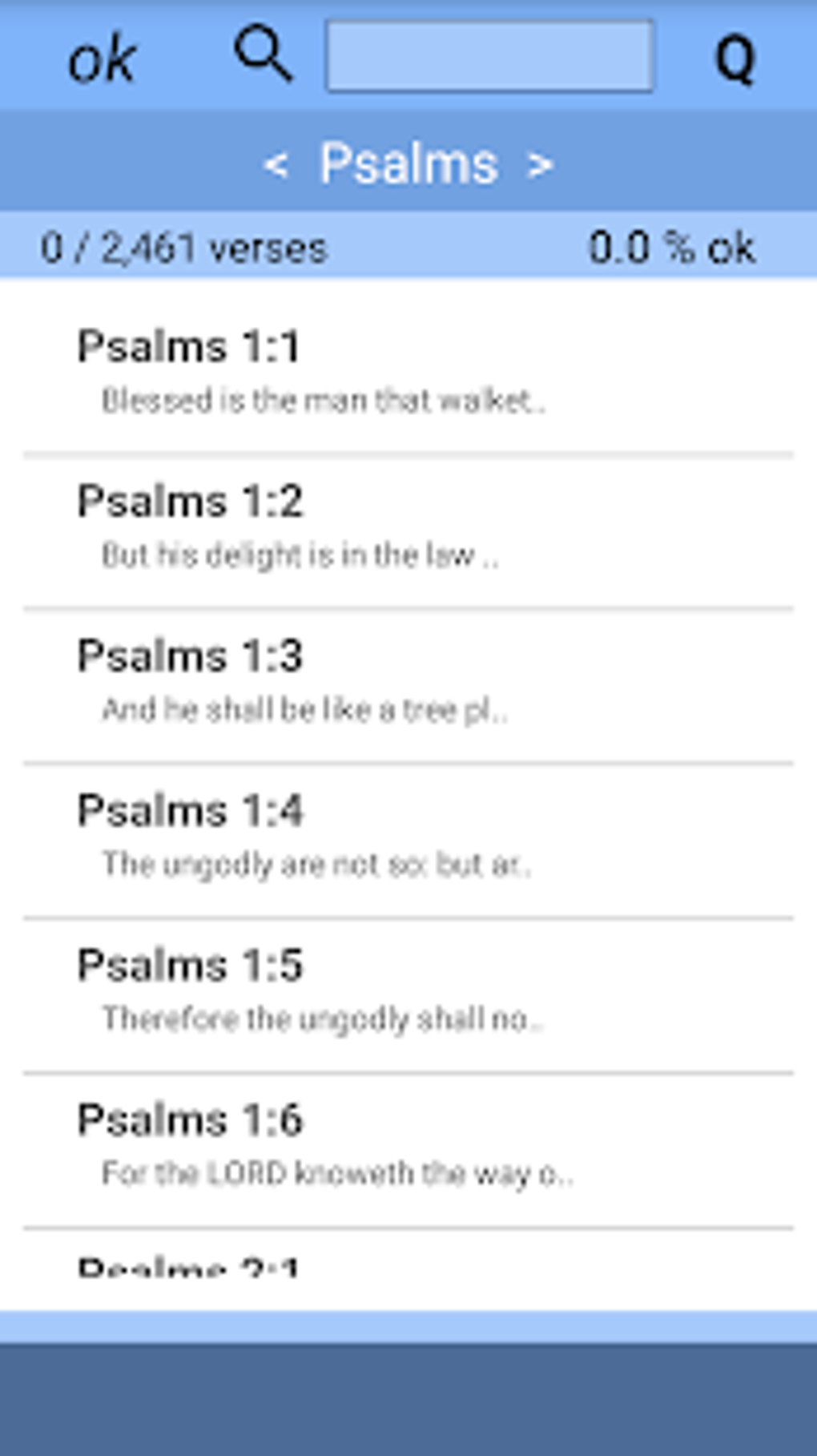This screenshot has width=817, height=1456.
Task: Tap the ok button in the header
Action: pyautogui.click(x=102, y=60)
